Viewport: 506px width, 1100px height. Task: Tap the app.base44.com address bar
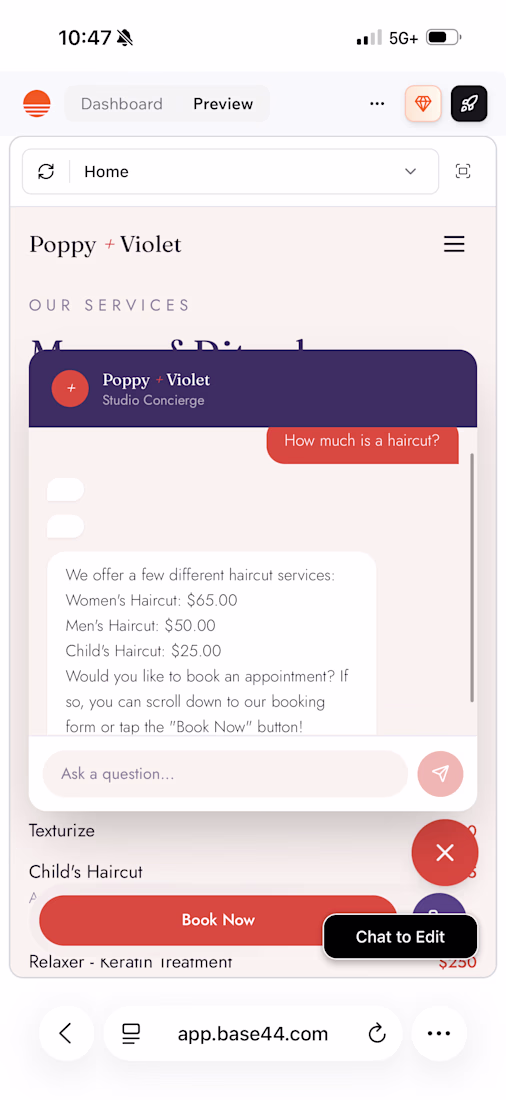click(253, 1033)
